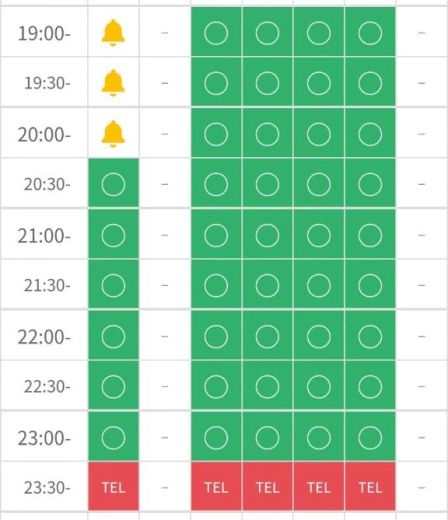Viewport: 448px width, 520px height.
Task: Tap the notification bell for the 19:30 slot
Action: [x=113, y=83]
